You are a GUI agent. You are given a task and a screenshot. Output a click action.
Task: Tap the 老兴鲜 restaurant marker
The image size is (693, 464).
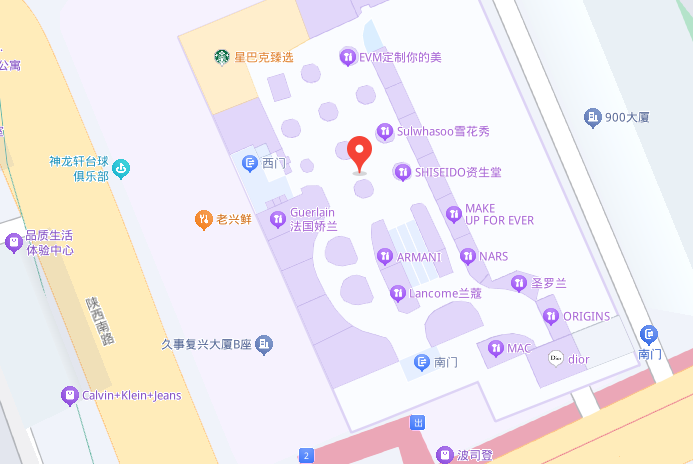tap(203, 218)
